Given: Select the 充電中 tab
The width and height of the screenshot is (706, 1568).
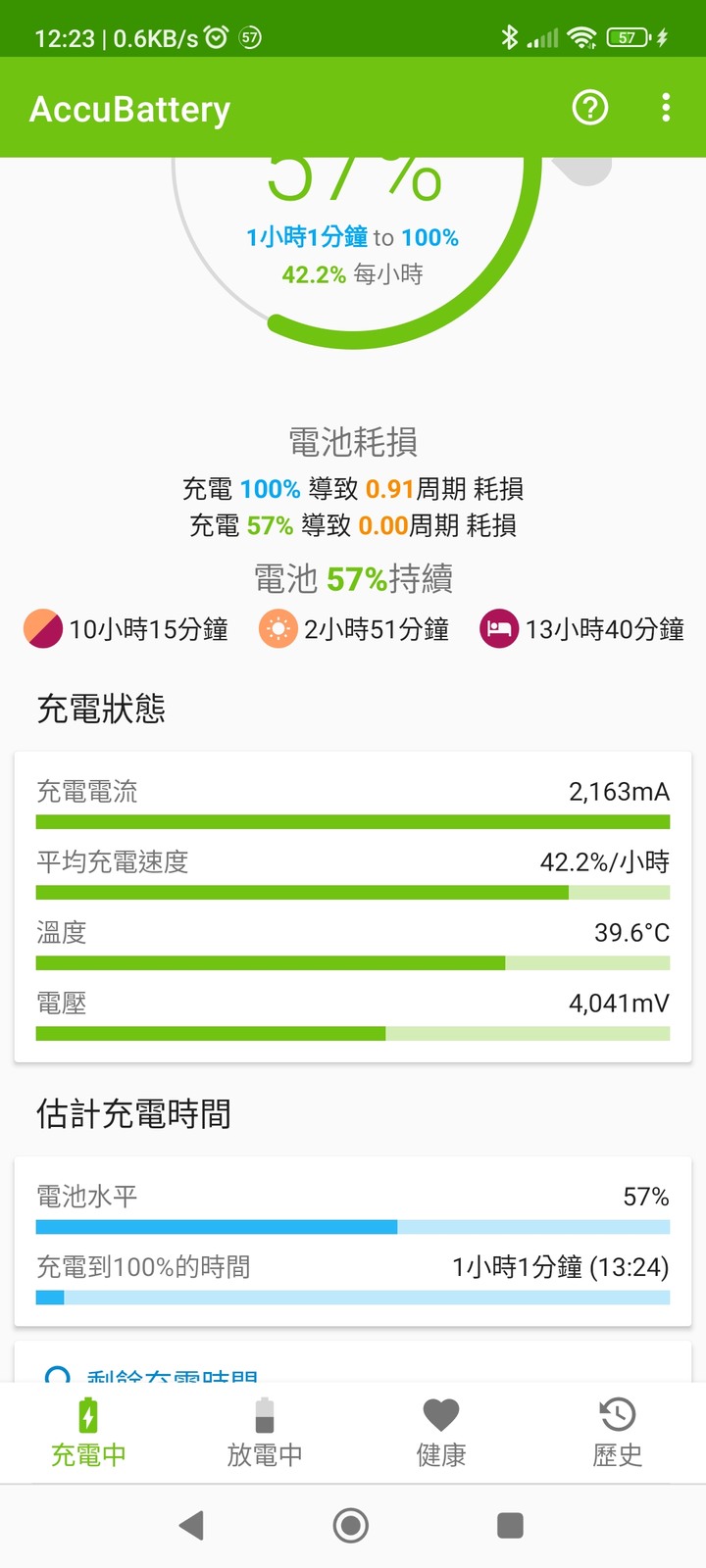Looking at the screenshot, I should click(88, 1433).
